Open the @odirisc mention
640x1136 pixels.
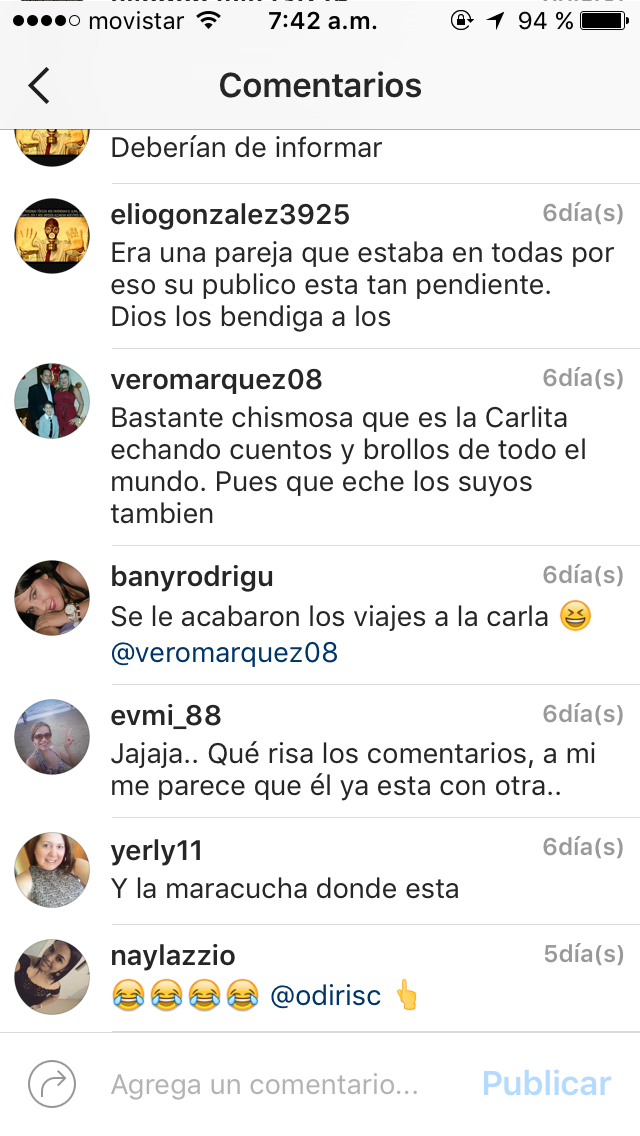(x=325, y=997)
